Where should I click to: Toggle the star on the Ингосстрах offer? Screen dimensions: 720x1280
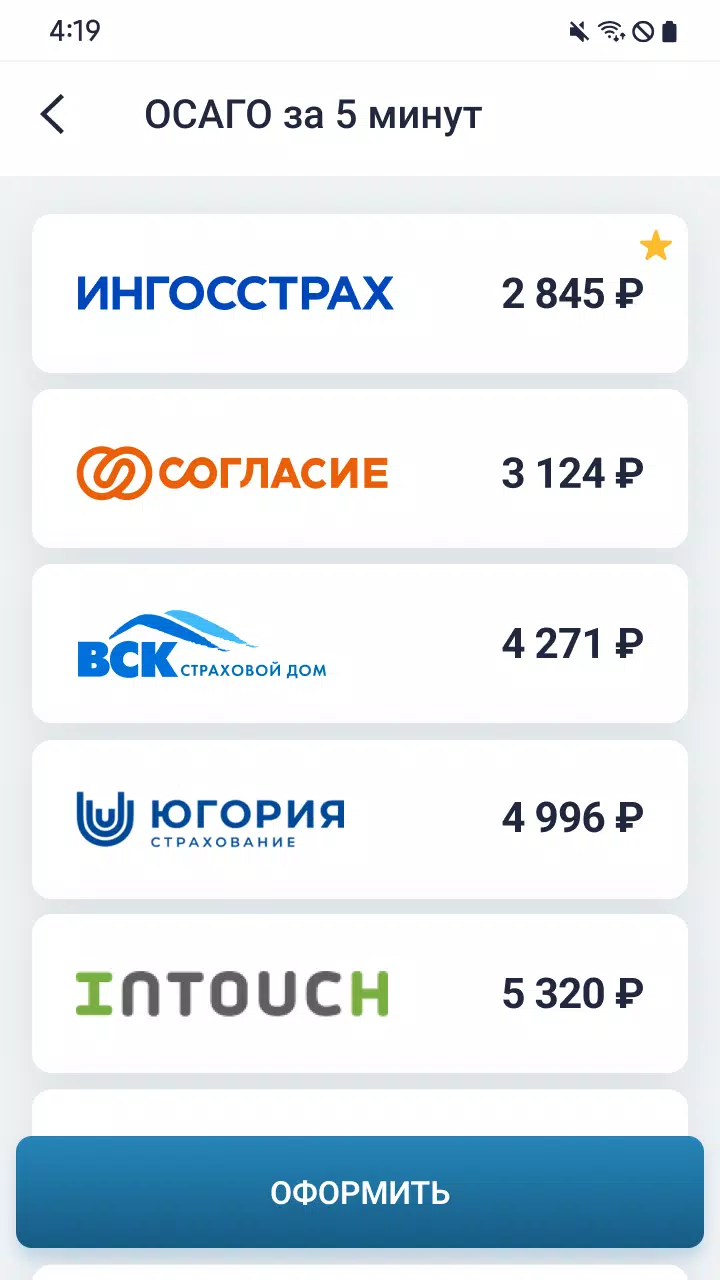point(656,245)
